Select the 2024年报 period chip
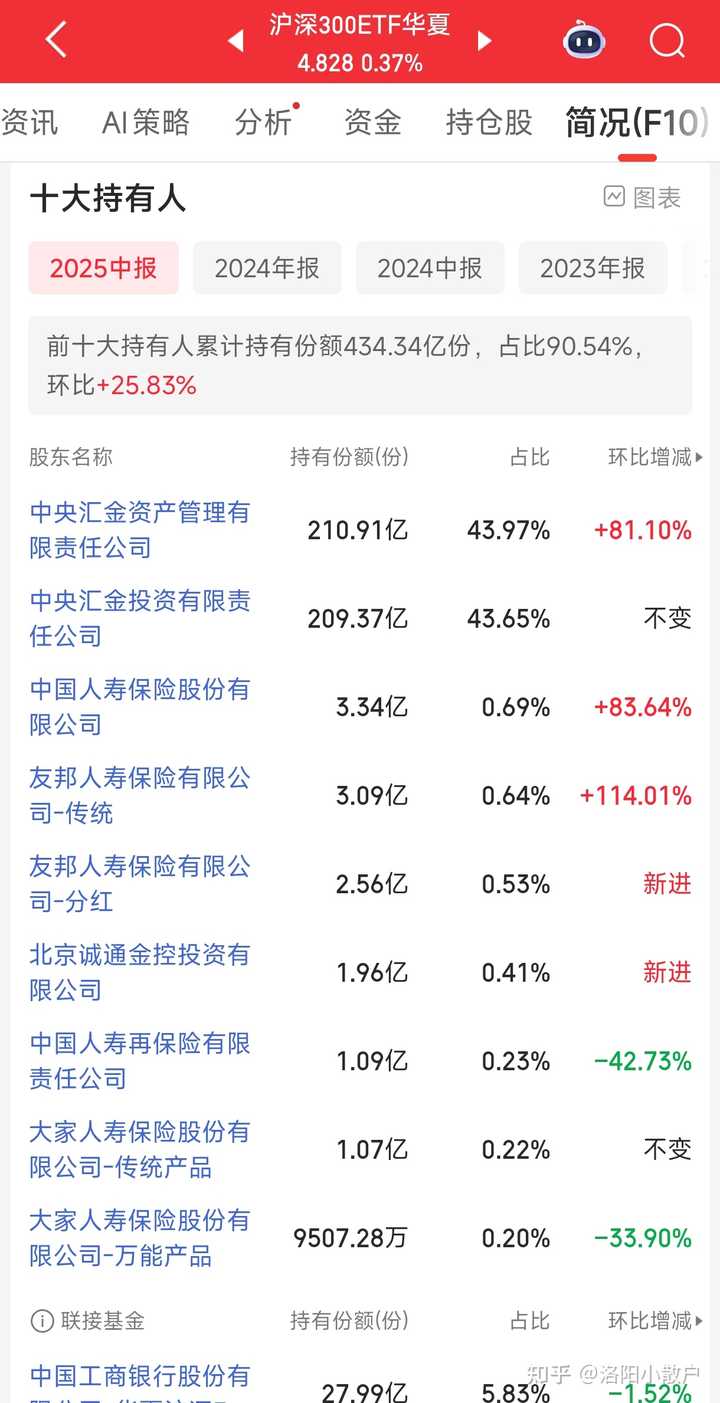720x1403 pixels. (x=267, y=268)
